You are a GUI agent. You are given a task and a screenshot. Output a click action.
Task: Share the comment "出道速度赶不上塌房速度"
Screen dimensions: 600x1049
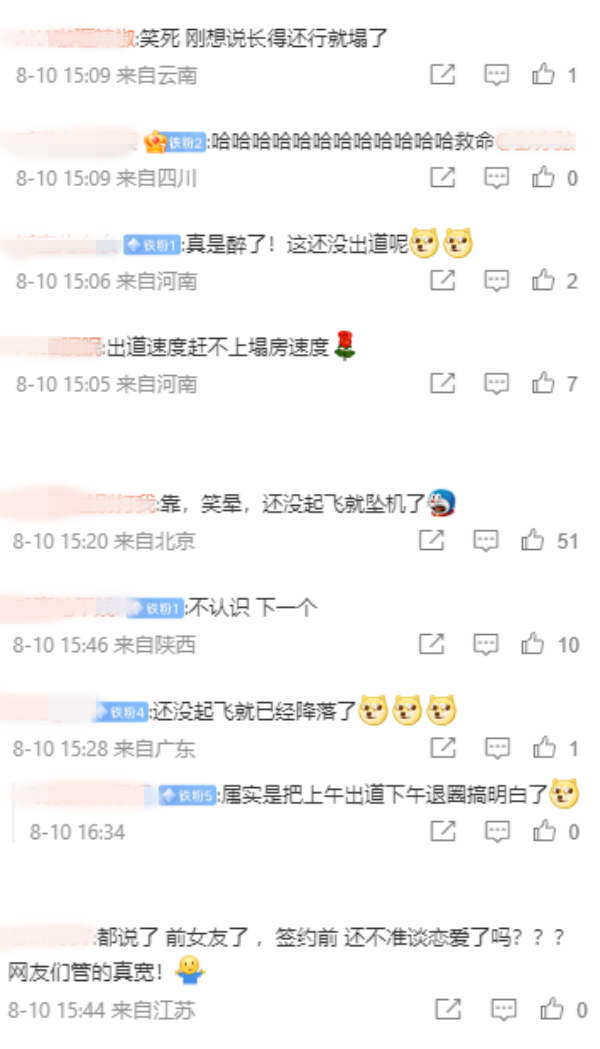click(x=443, y=383)
